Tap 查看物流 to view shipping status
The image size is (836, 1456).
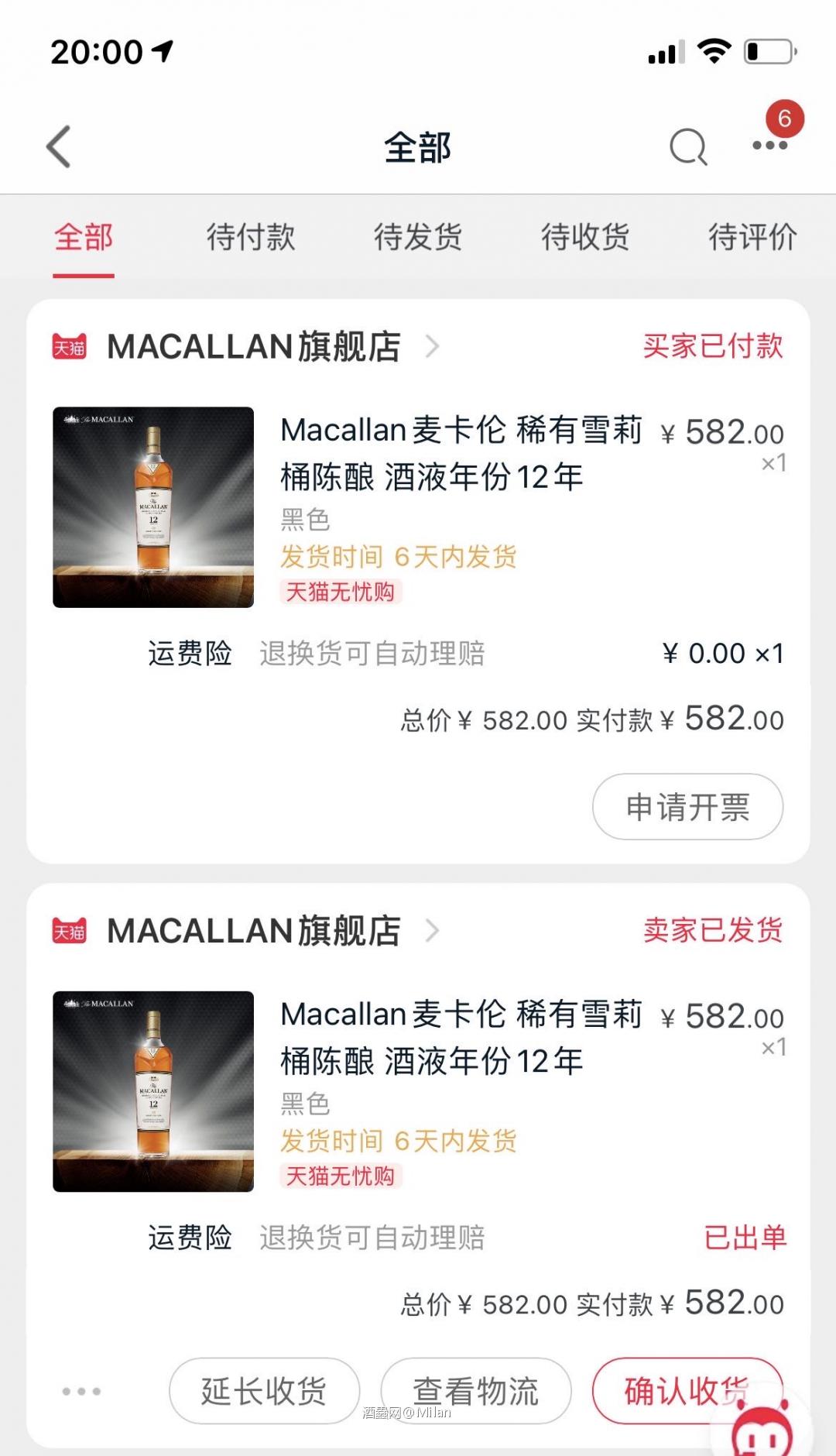pos(475,1390)
